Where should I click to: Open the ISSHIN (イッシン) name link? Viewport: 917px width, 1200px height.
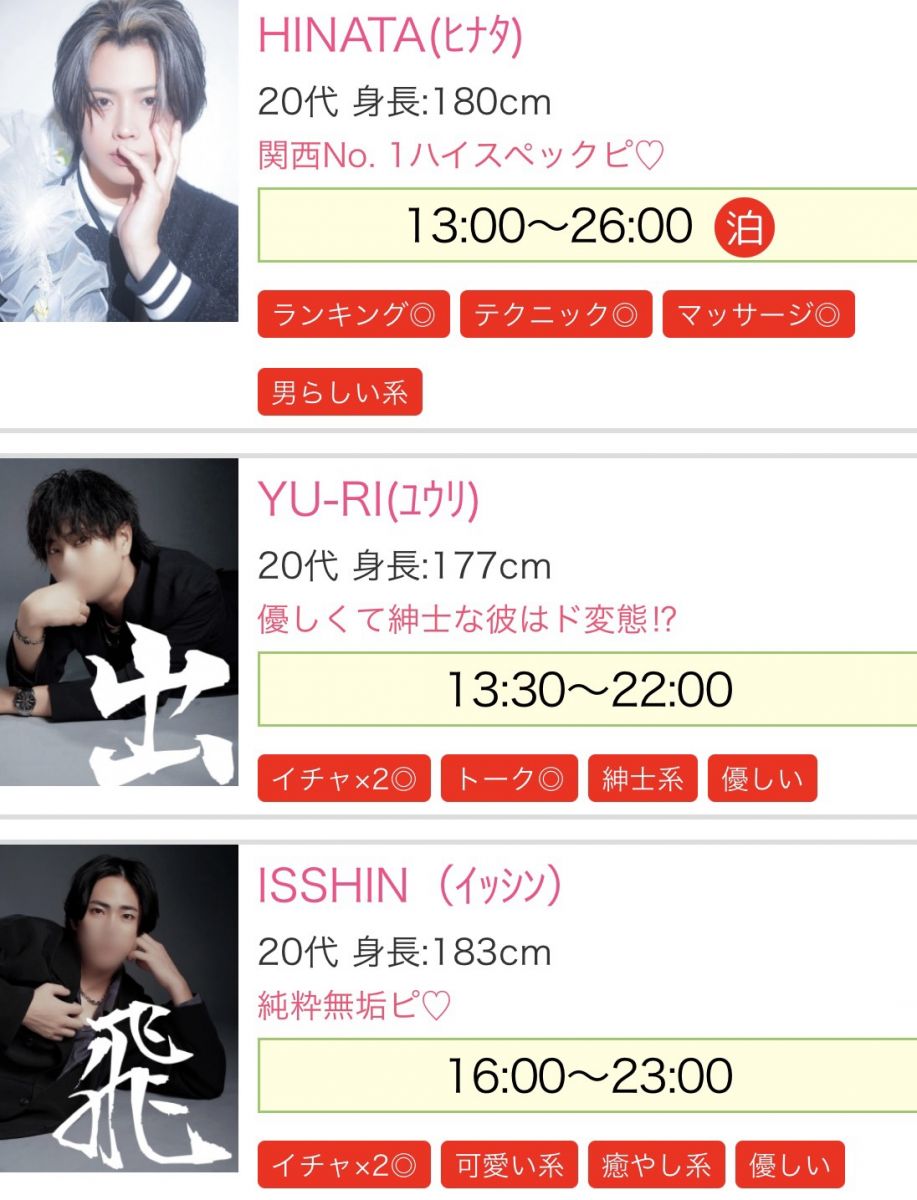(x=409, y=886)
